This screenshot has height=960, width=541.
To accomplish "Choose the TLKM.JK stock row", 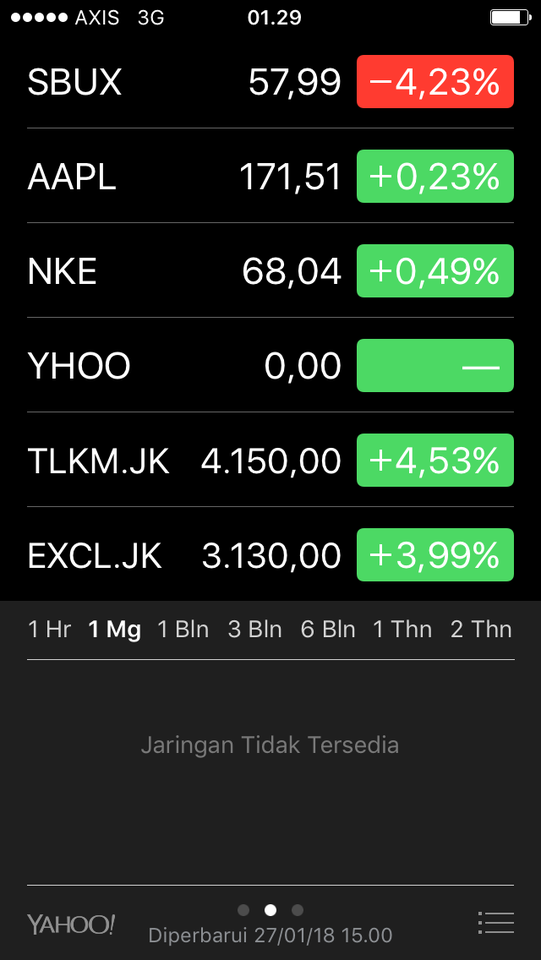I will coord(270,460).
